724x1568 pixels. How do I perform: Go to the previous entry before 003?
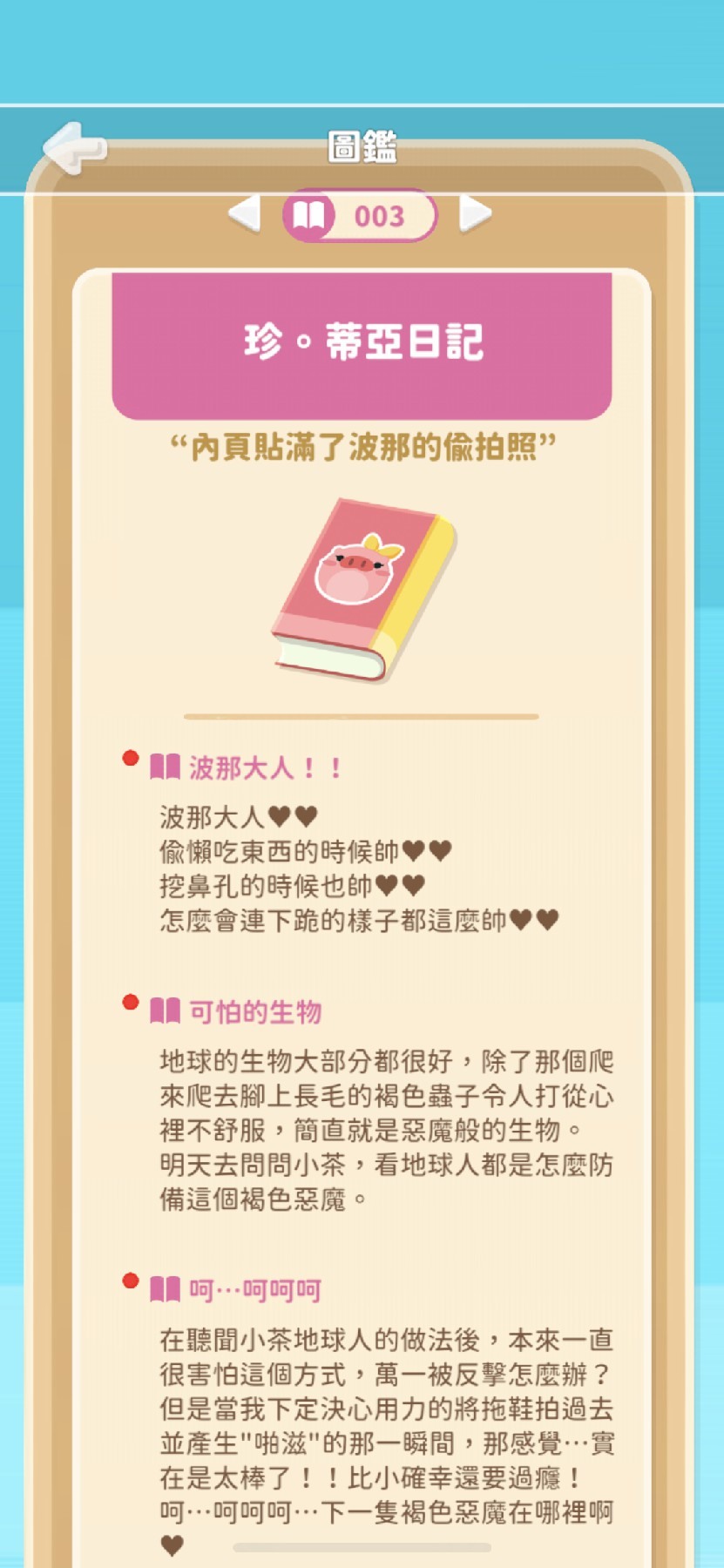click(245, 214)
